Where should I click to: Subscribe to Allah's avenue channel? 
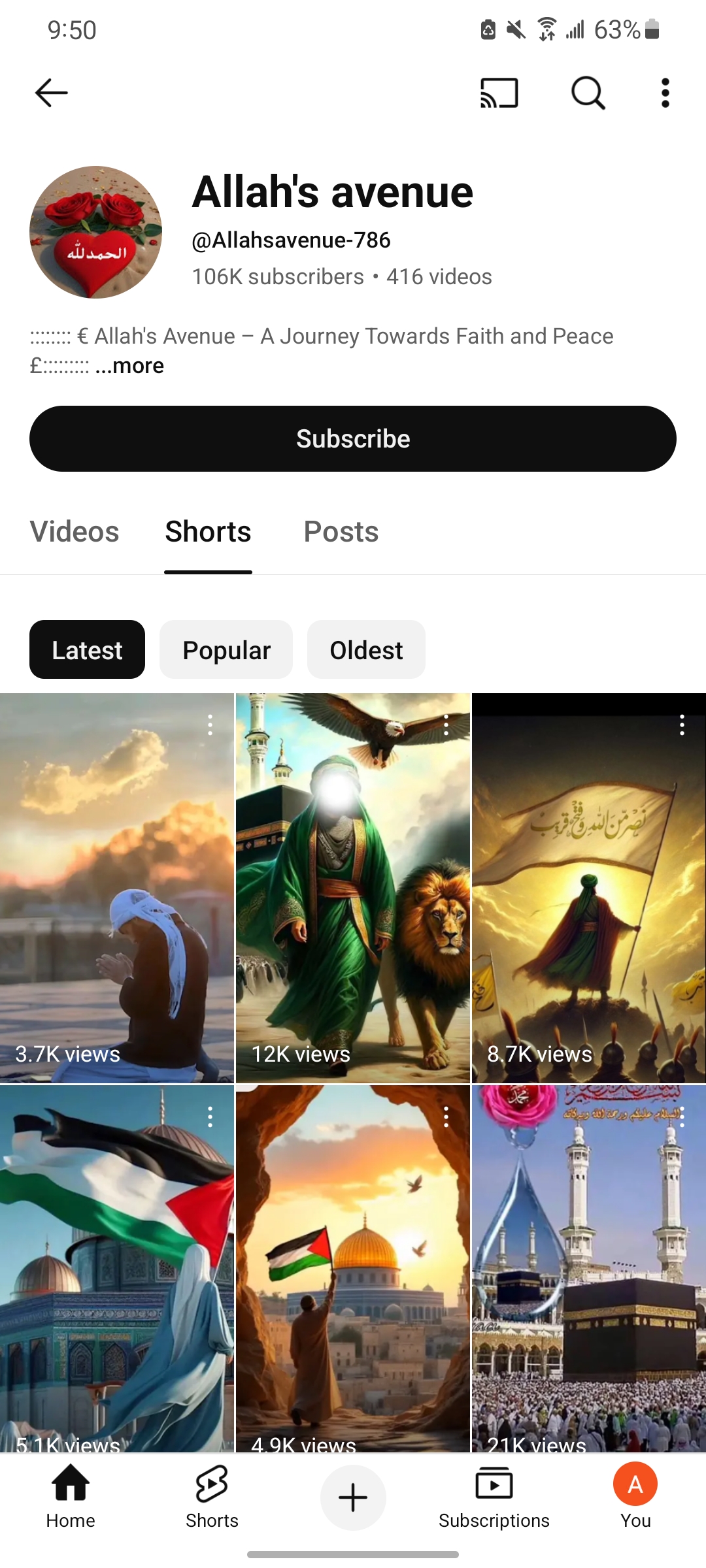pyautogui.click(x=353, y=439)
